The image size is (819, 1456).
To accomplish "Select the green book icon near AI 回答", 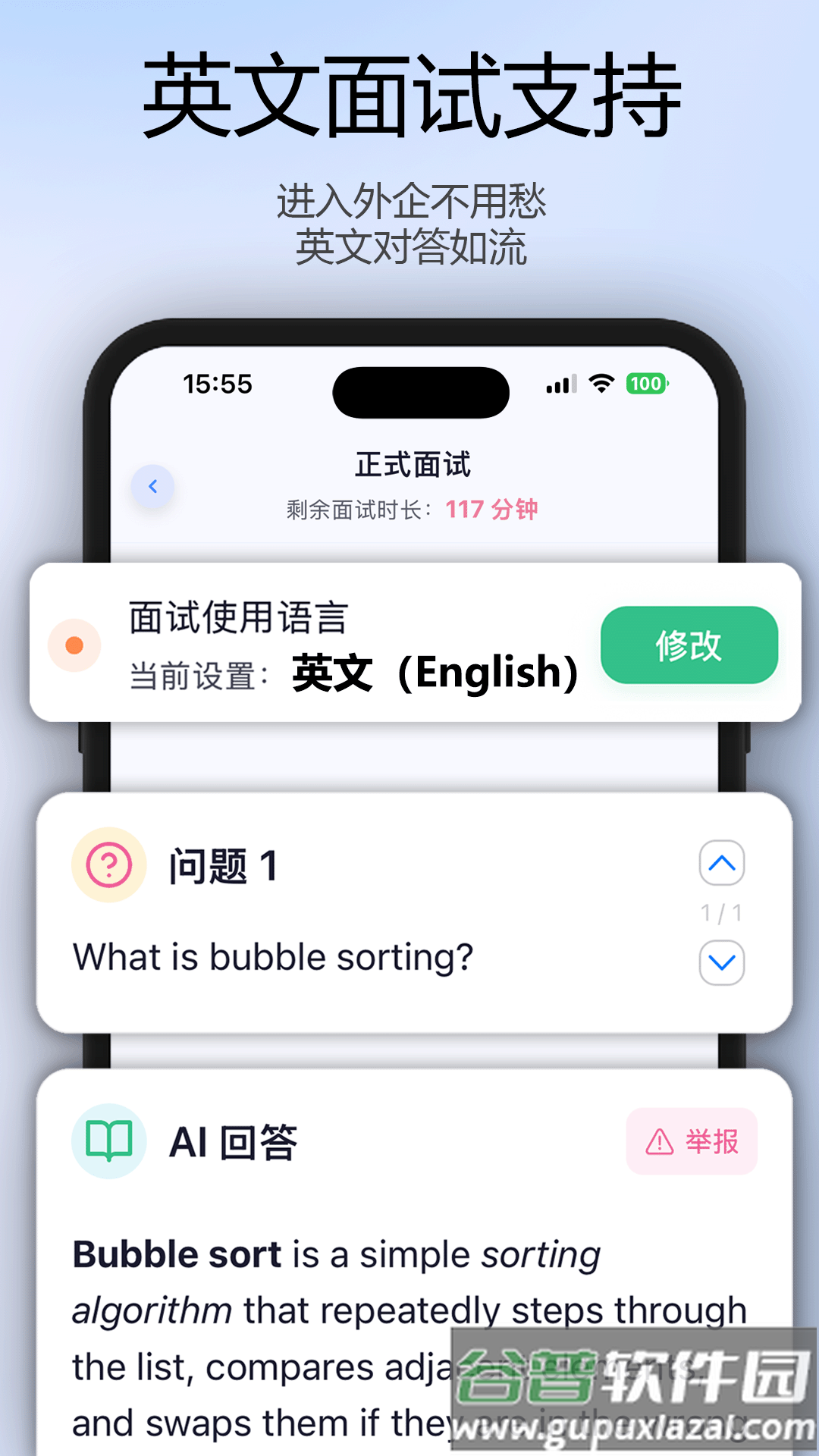I will 108,1141.
